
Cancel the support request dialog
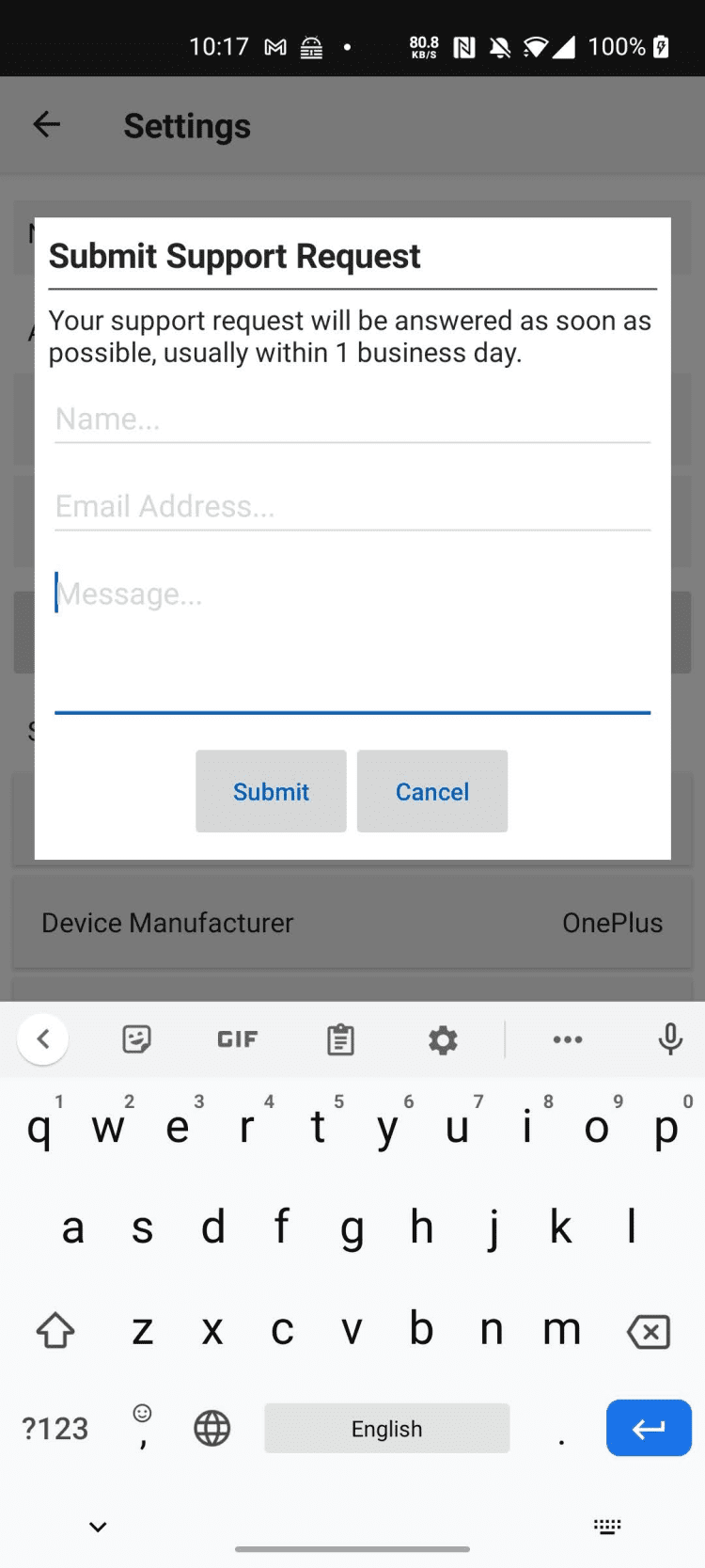(432, 791)
